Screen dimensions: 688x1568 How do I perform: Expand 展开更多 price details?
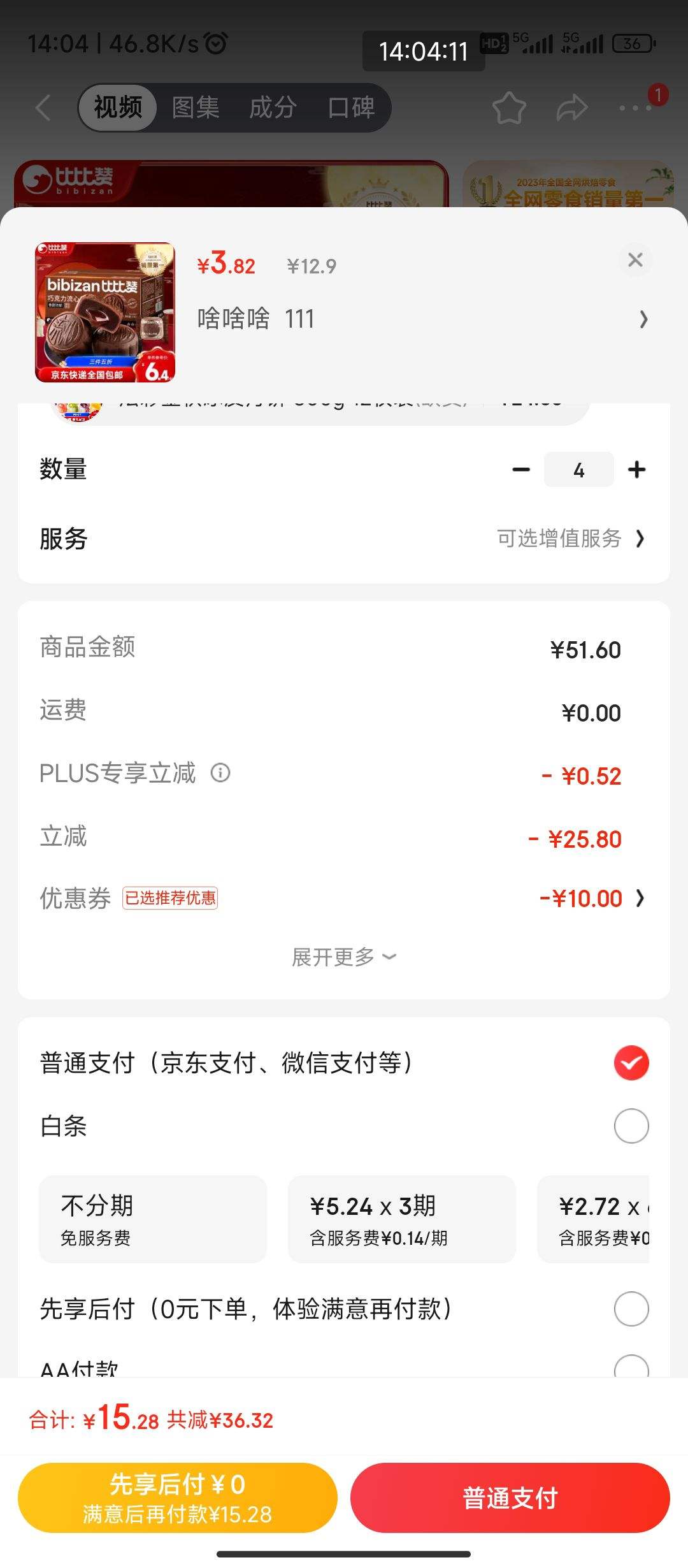pyautogui.click(x=344, y=957)
